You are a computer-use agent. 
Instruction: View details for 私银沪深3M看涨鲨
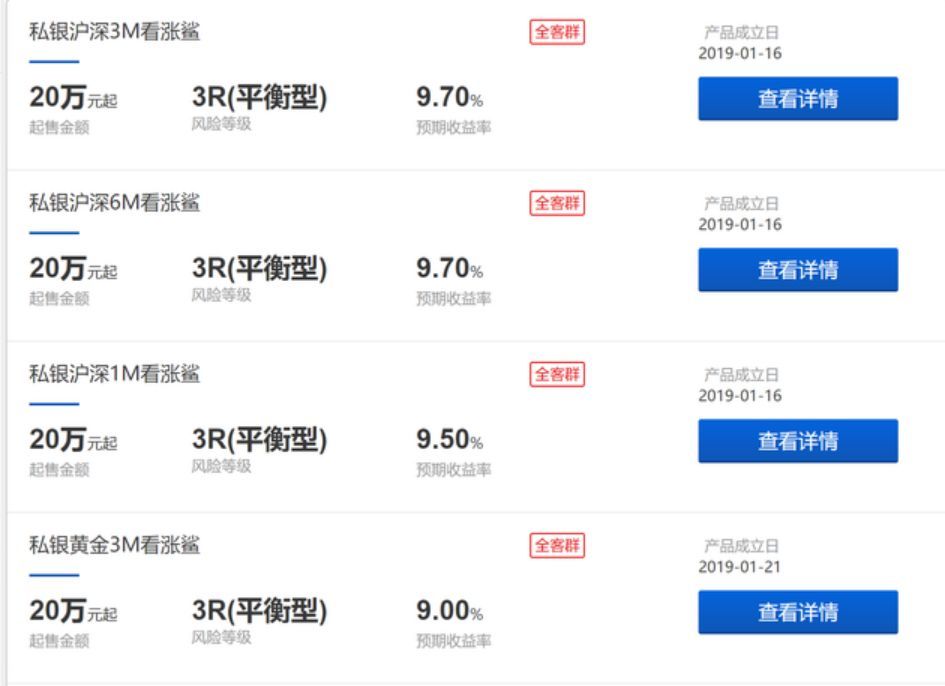(798, 99)
